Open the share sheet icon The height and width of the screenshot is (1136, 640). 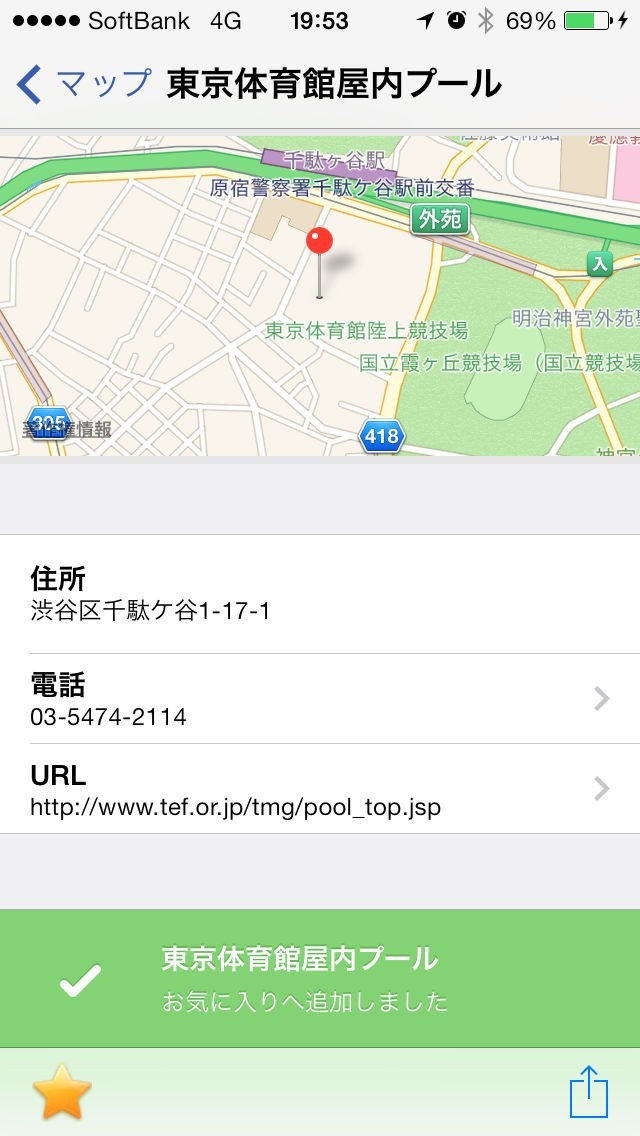588,1092
